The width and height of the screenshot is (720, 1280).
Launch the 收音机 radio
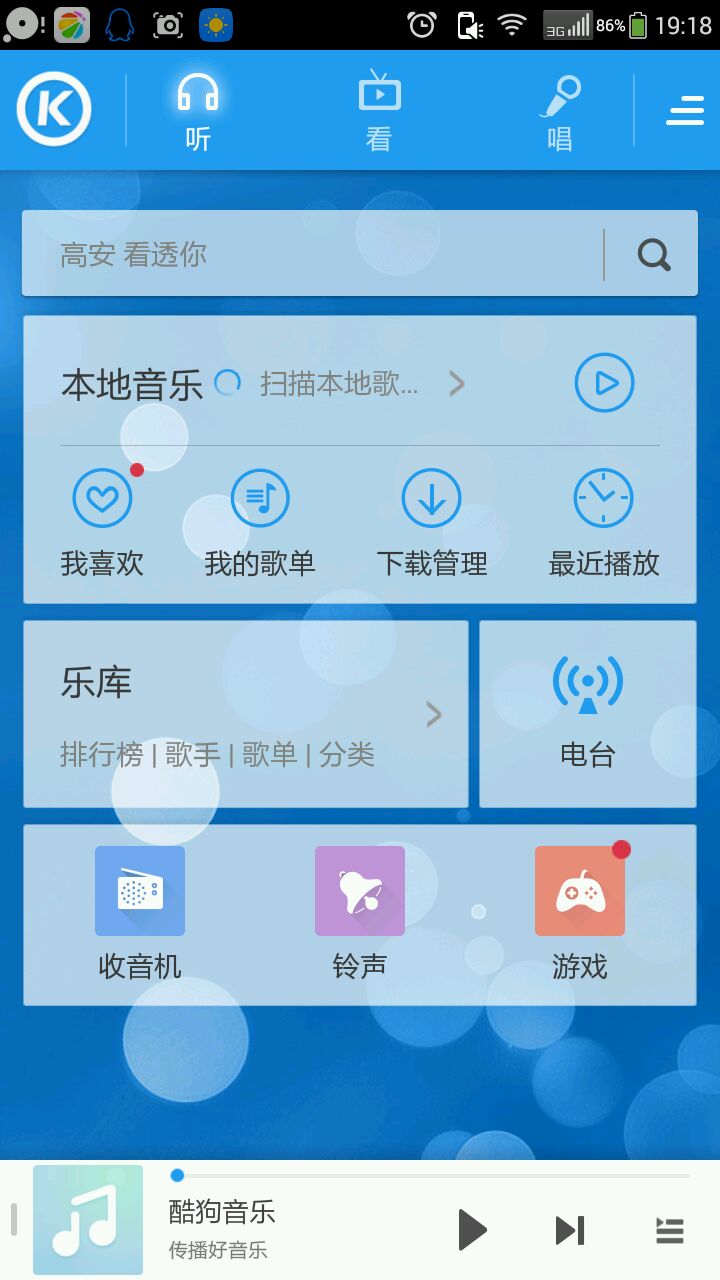click(140, 911)
